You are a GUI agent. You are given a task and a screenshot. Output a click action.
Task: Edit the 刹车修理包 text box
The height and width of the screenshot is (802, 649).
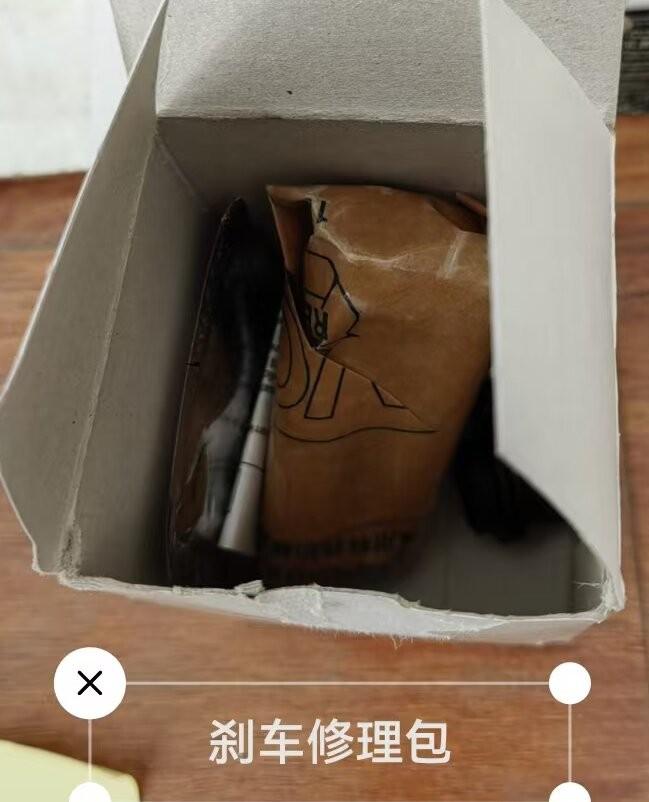[x=329, y=743]
